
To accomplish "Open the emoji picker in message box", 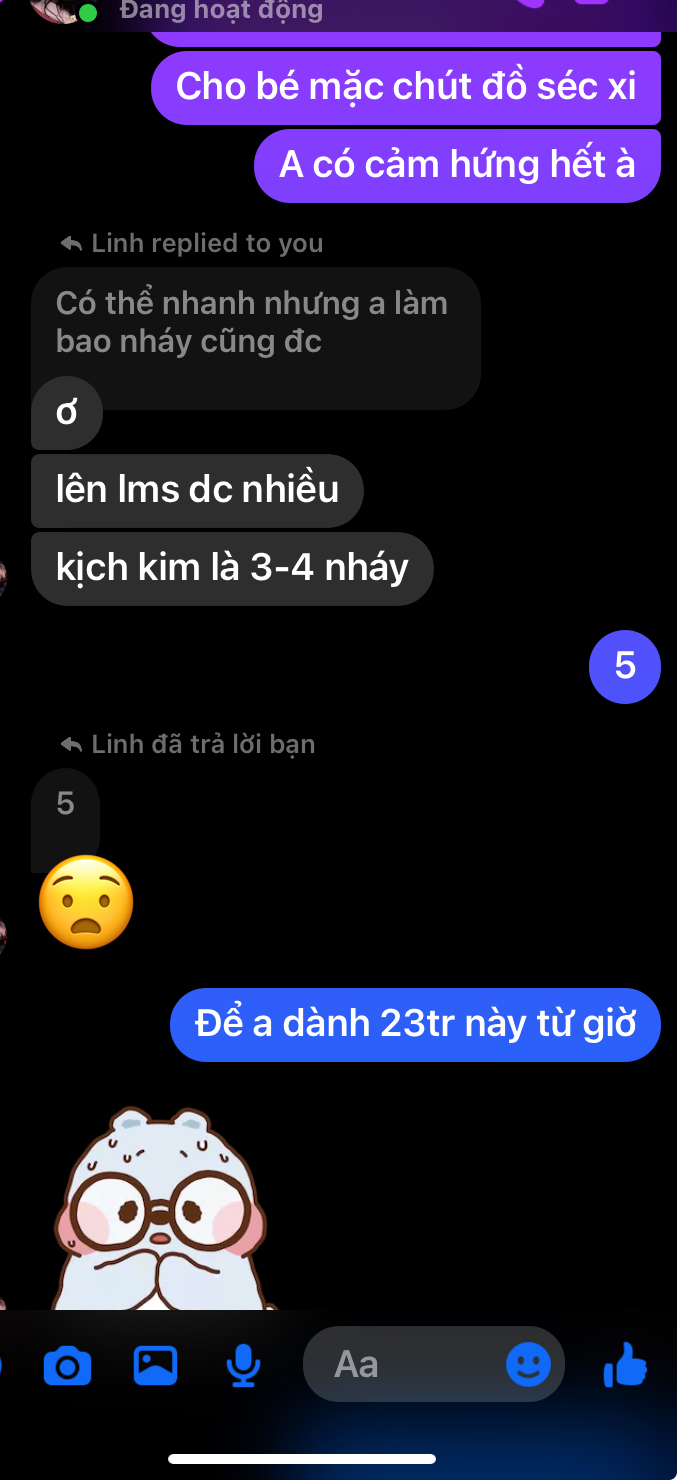I will click(528, 1364).
